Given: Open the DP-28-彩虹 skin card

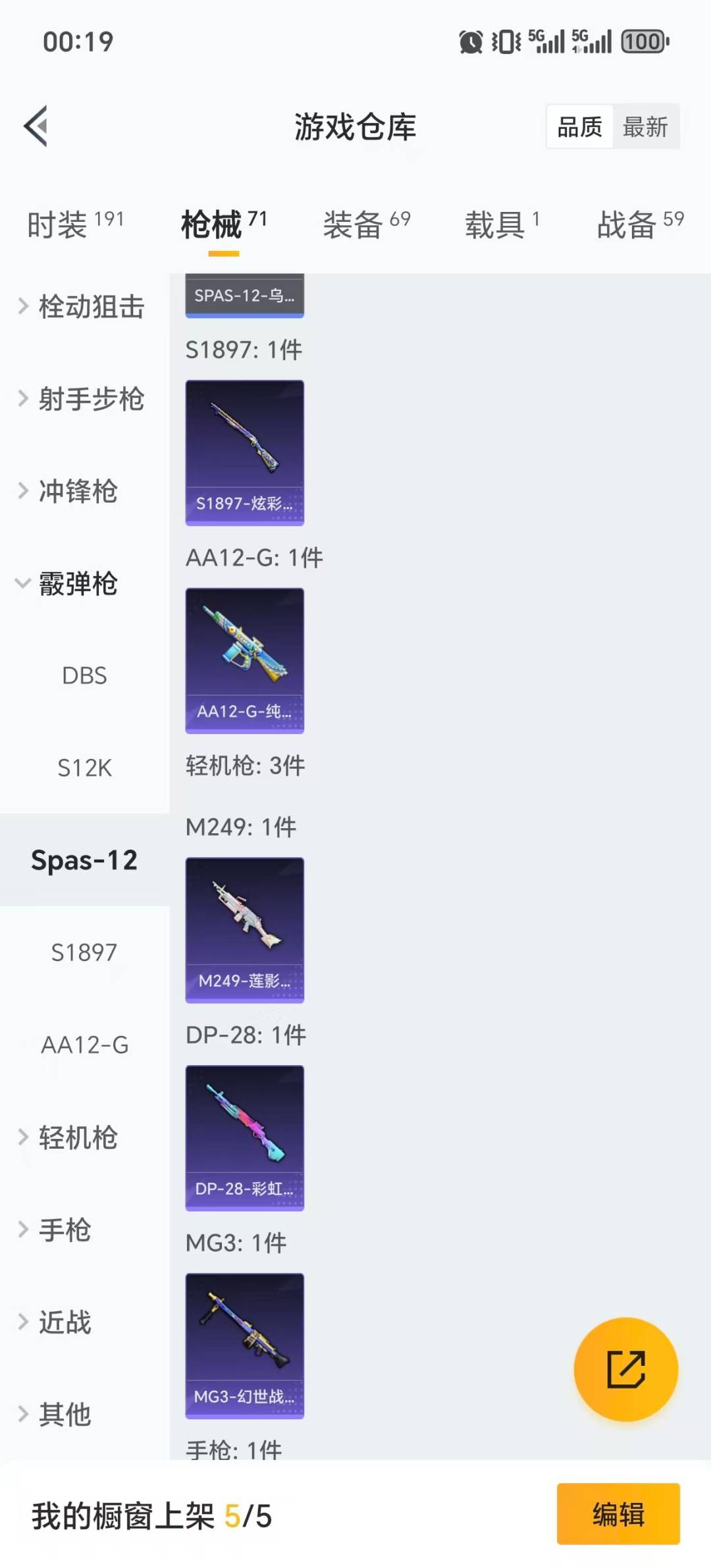Looking at the screenshot, I should click(244, 1138).
